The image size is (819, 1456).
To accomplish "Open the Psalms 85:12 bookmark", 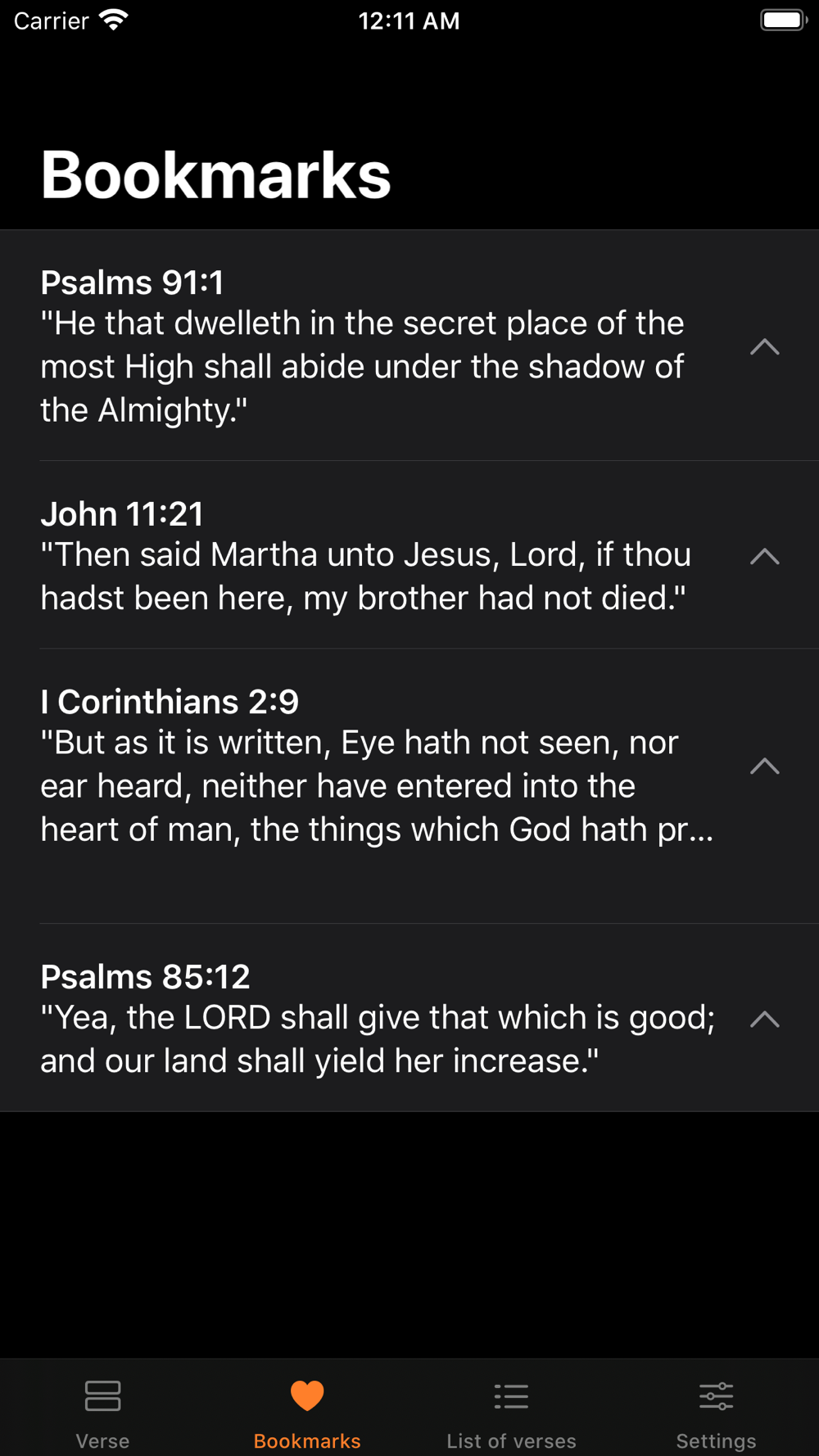I will click(x=409, y=1018).
